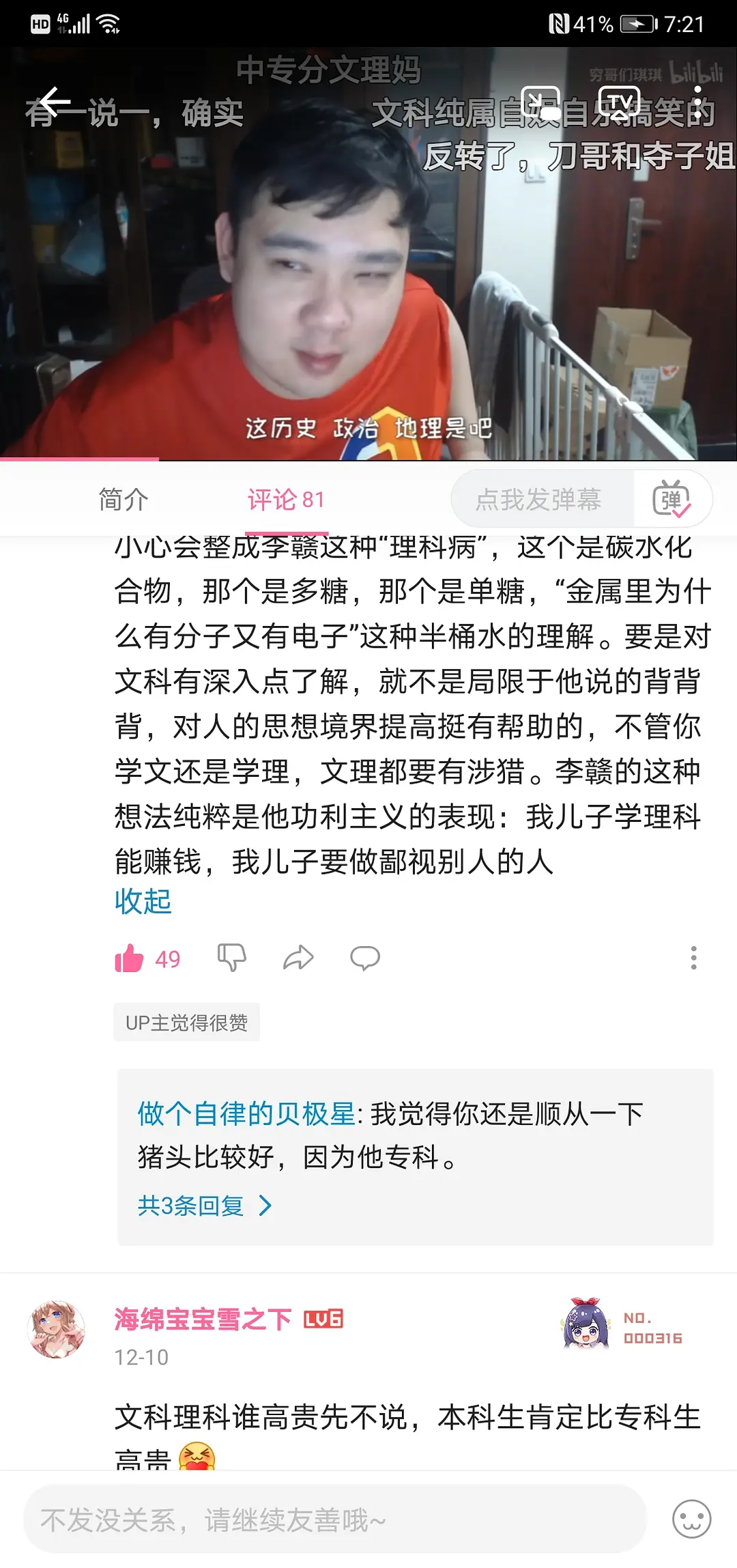Open the emoji picker

691,1520
